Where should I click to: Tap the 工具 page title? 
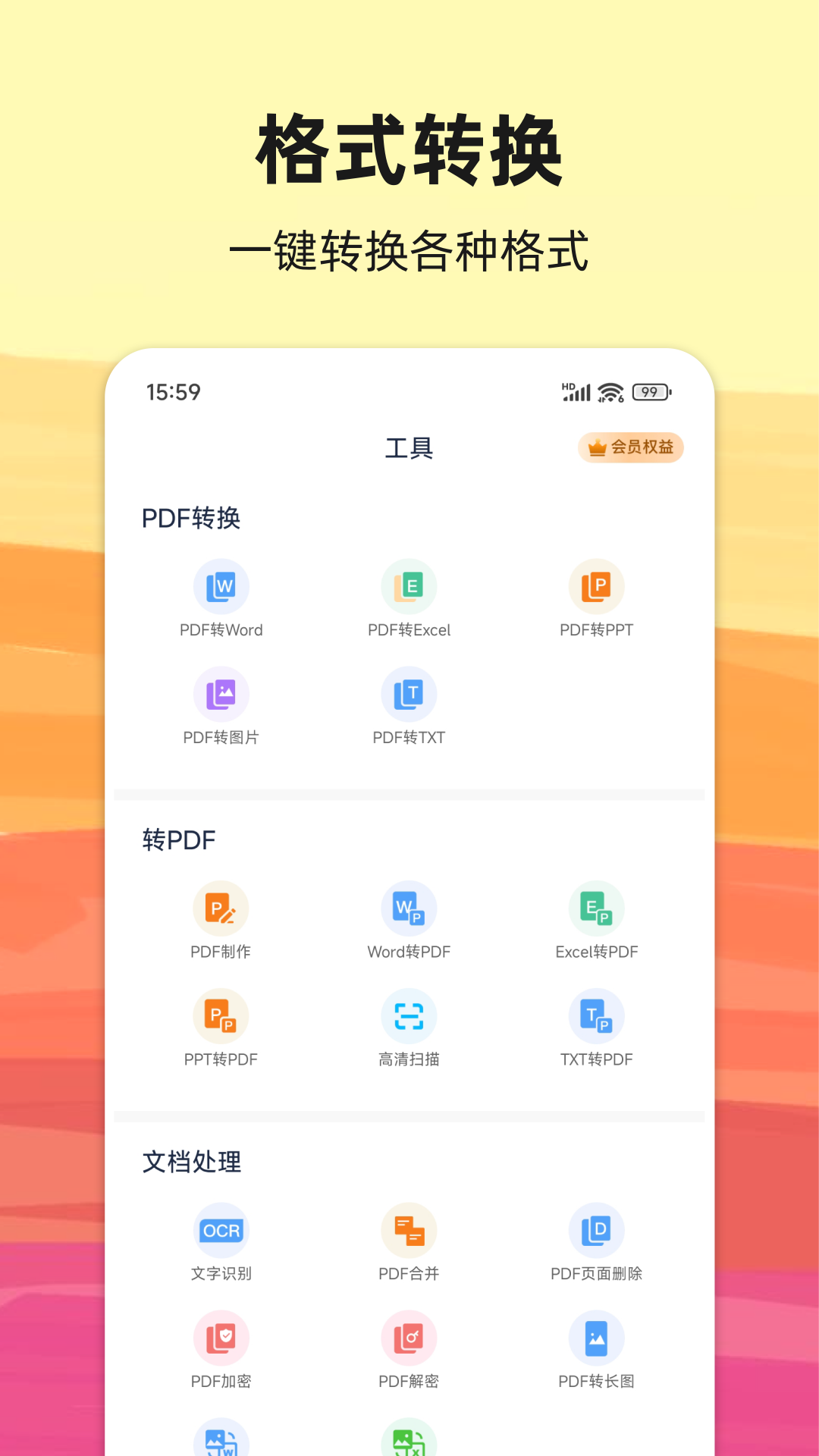click(x=409, y=447)
